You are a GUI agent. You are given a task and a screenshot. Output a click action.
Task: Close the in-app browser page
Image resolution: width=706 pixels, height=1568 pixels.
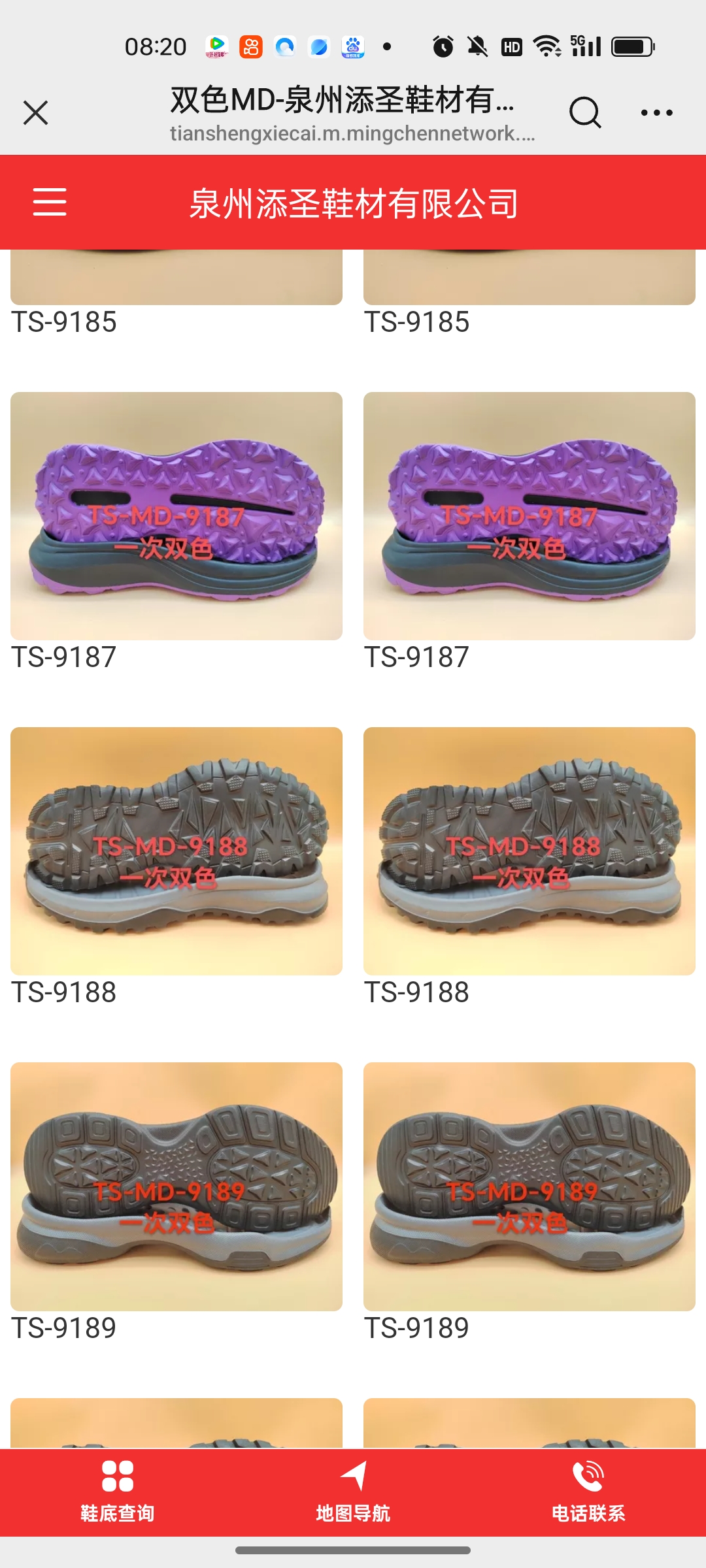click(x=35, y=112)
